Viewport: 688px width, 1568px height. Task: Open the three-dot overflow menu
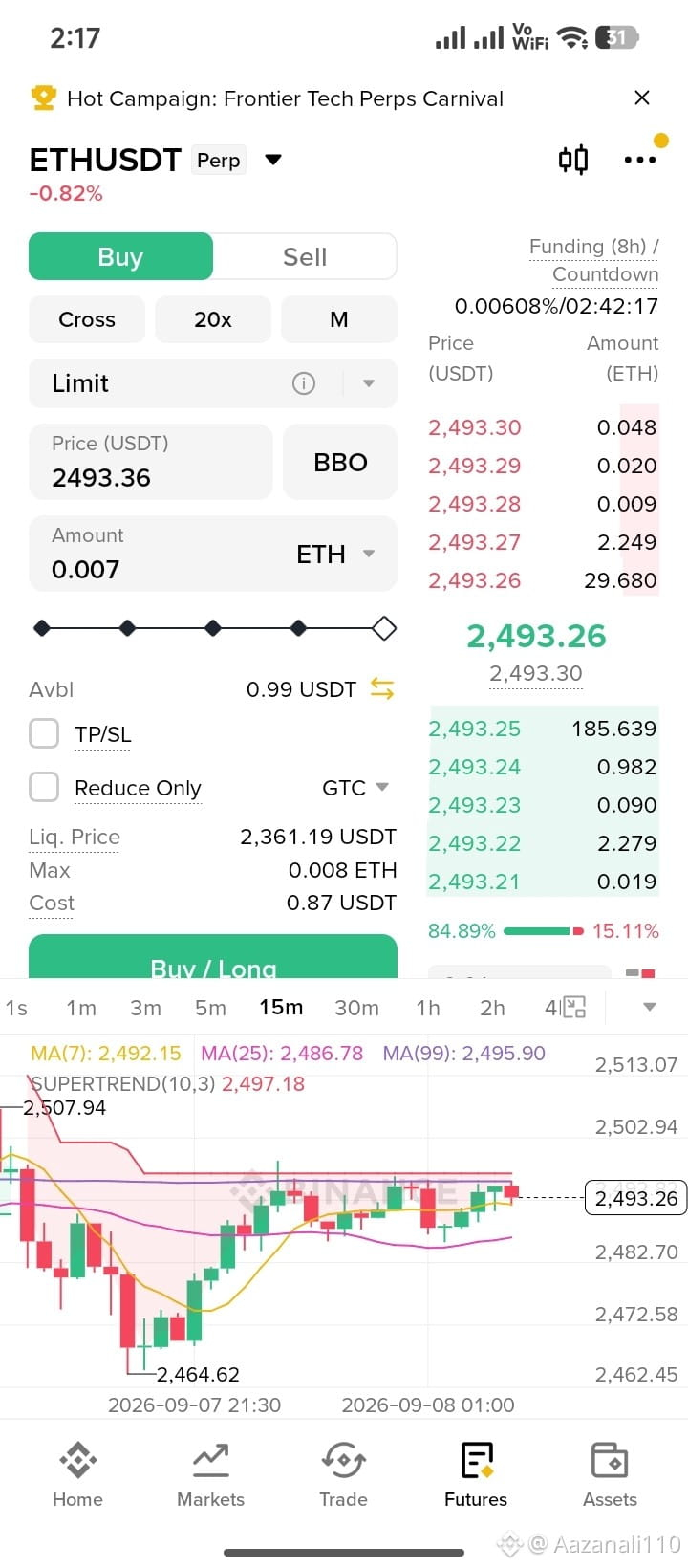tap(639, 160)
